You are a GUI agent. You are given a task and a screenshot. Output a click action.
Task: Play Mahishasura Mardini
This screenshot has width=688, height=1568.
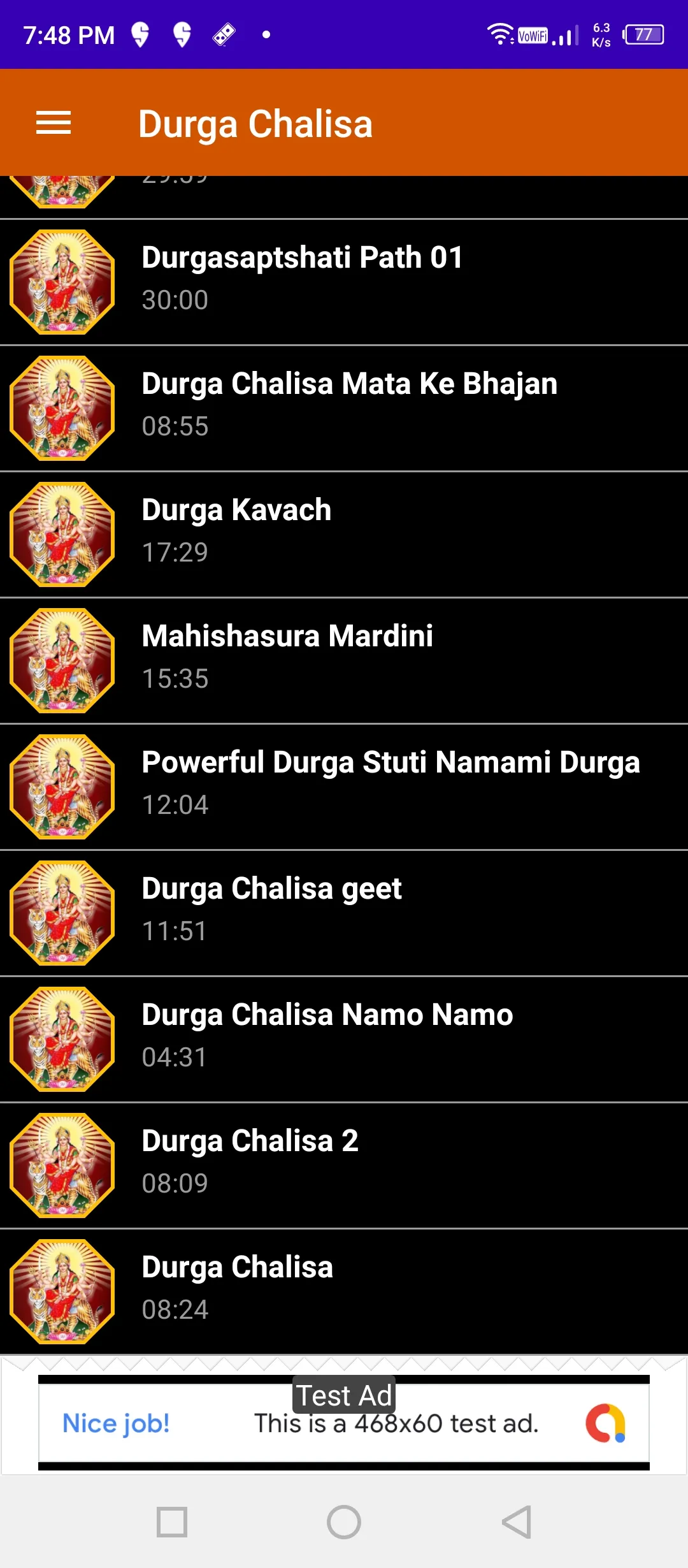[x=344, y=660]
